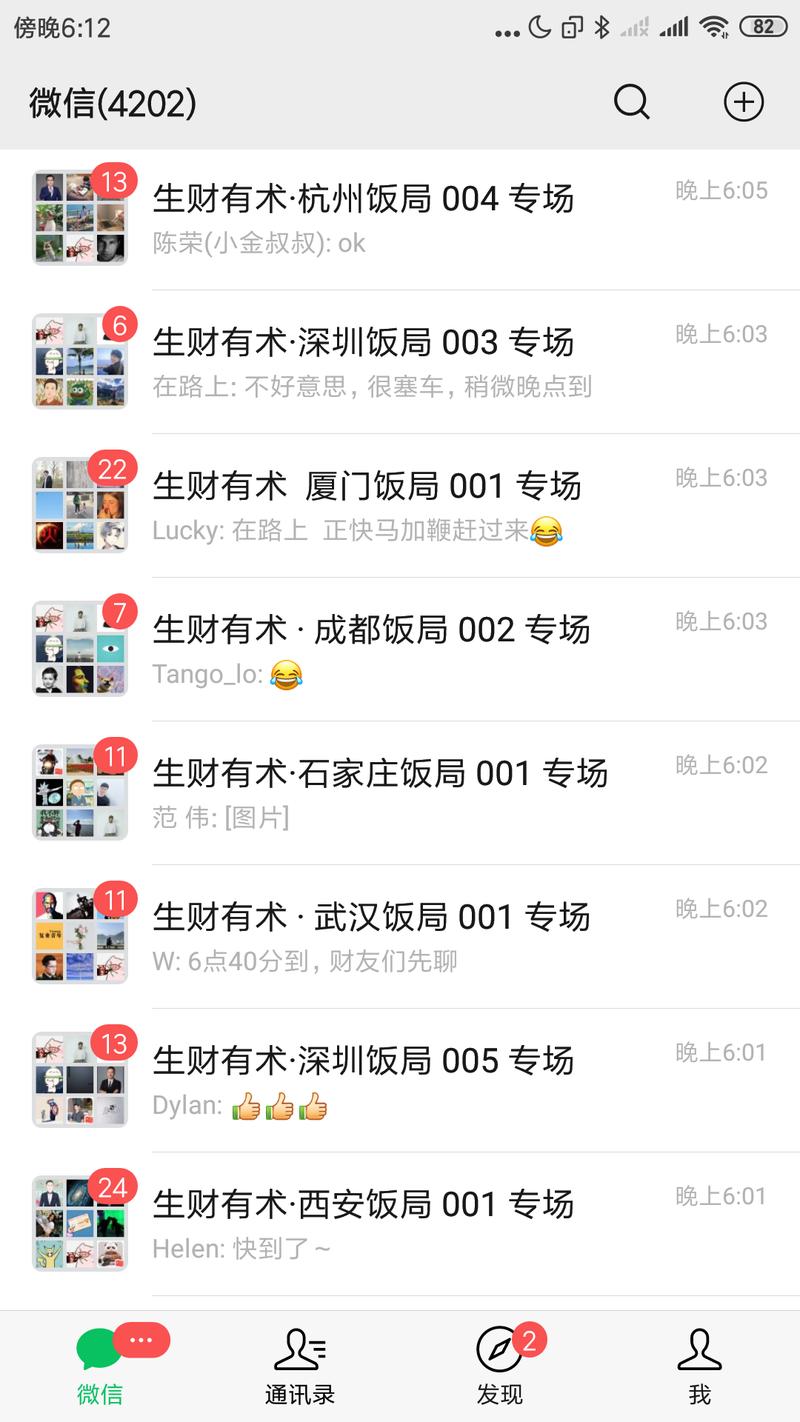Screen dimensions: 800x1422
Task: Open the 深圳饭局 005 专场 group chat
Action: tap(400, 1080)
